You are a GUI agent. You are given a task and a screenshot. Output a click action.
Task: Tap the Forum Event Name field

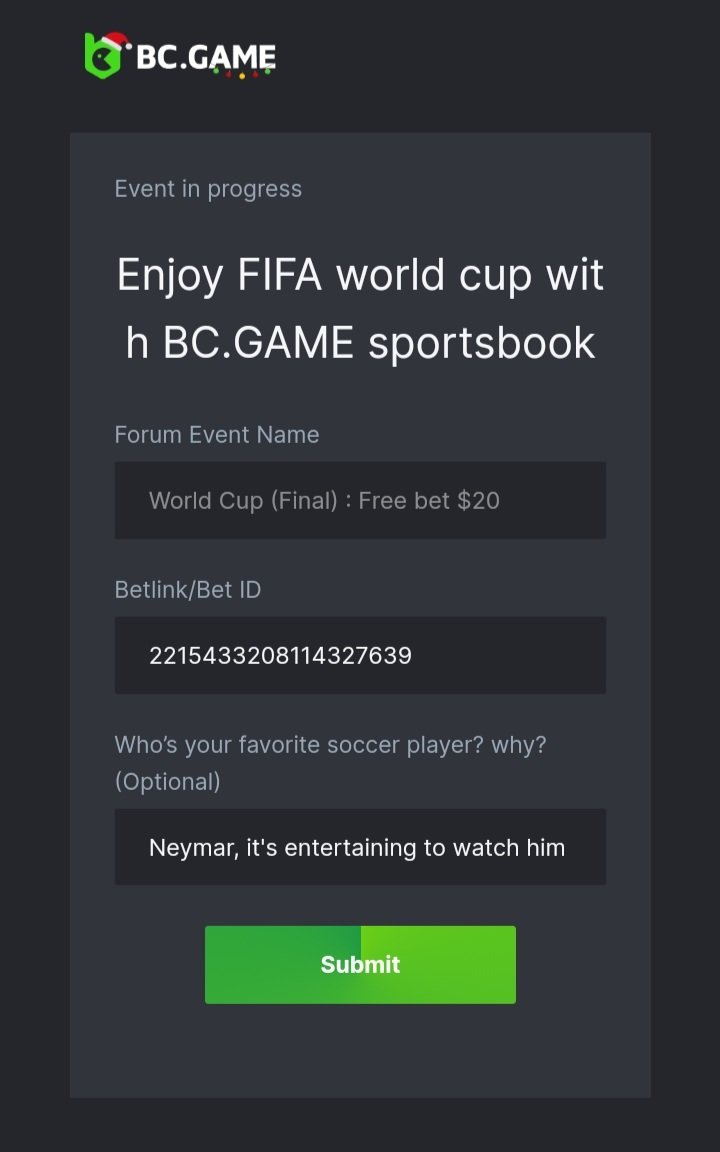(x=360, y=500)
